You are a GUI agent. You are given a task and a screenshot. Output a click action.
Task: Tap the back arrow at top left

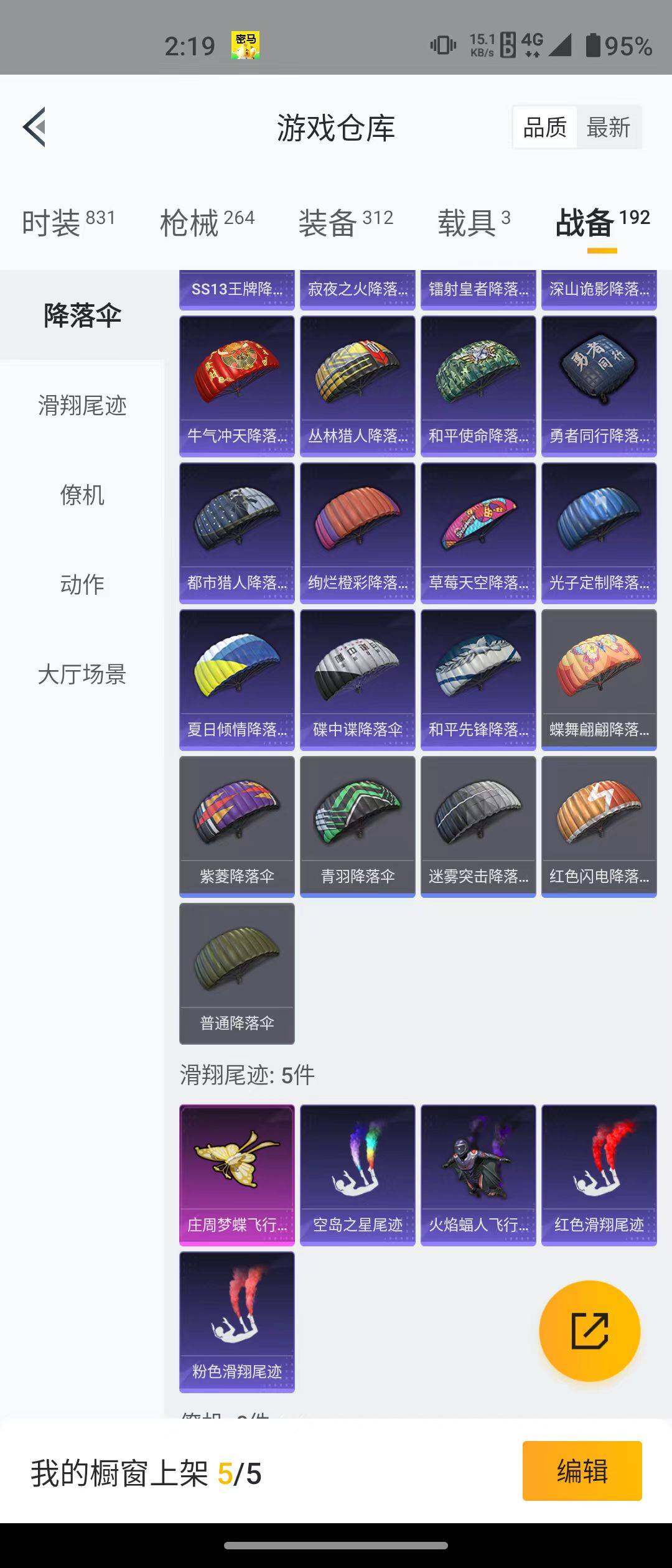[36, 128]
